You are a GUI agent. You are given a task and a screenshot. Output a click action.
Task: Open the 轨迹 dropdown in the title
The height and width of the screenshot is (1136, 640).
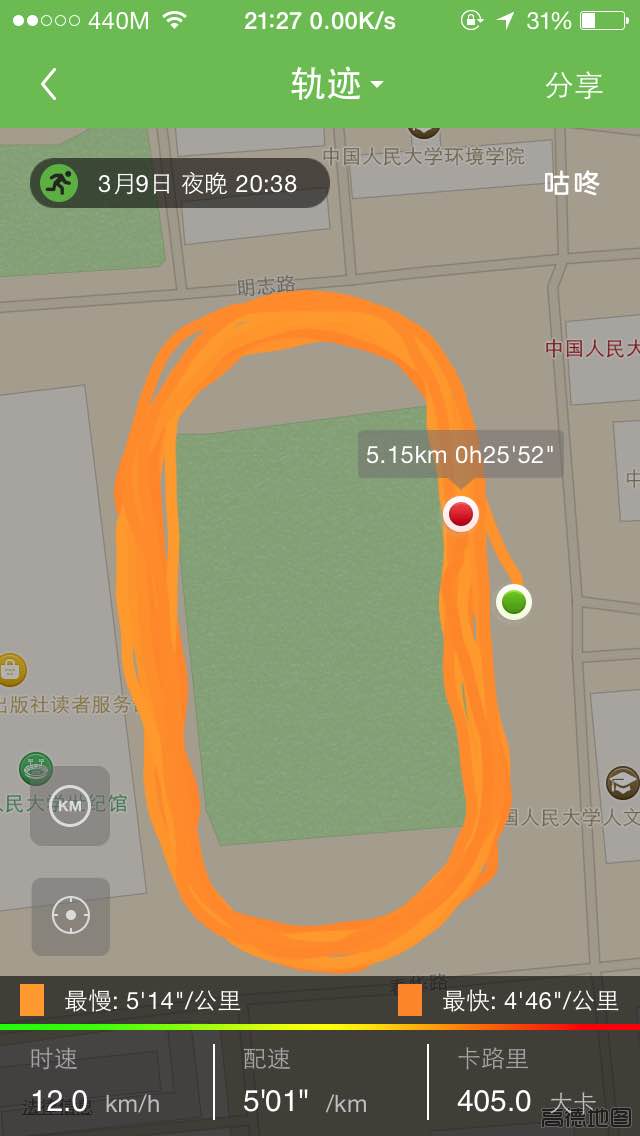337,85
